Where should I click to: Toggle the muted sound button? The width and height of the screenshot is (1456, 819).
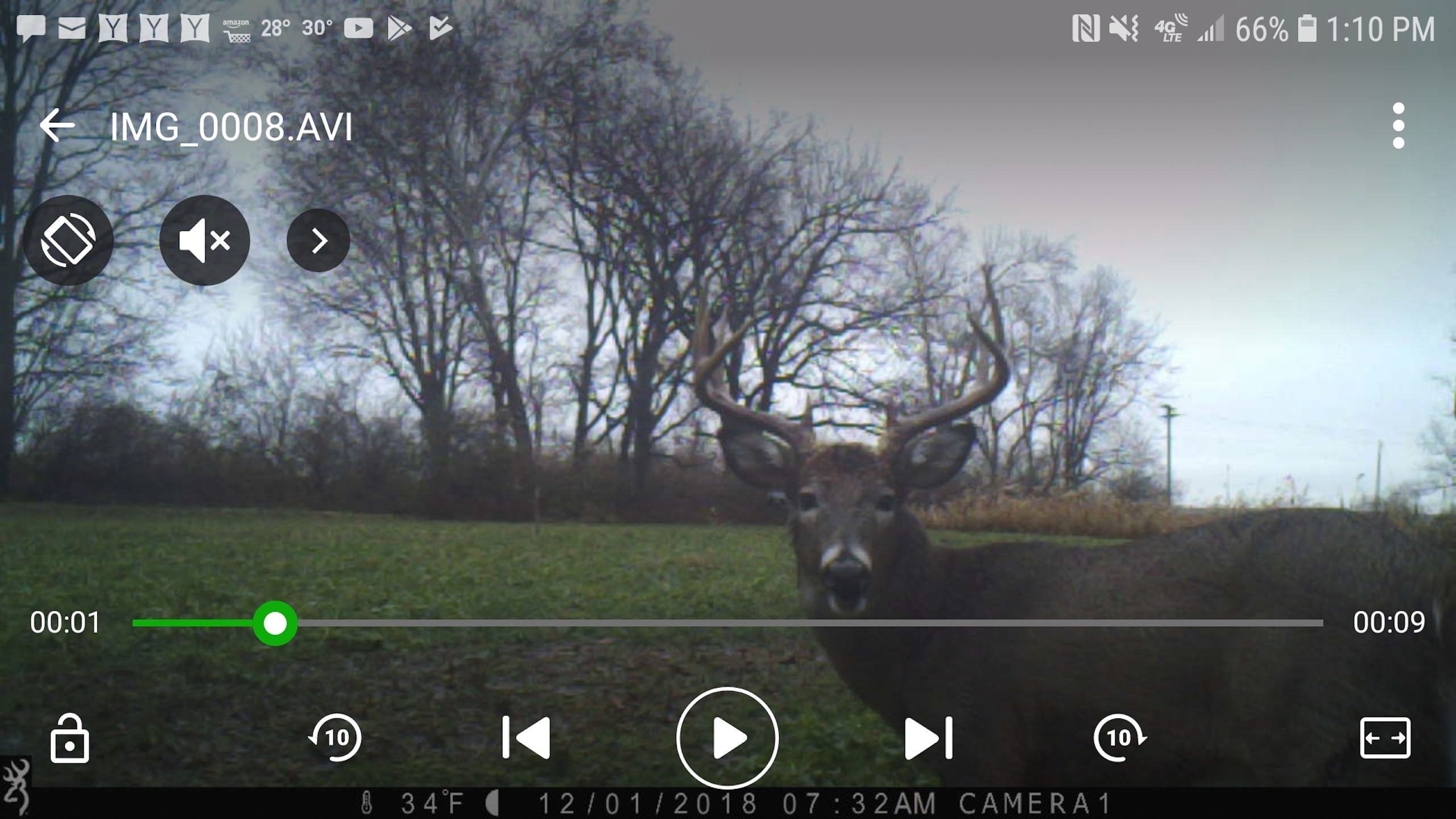[205, 240]
